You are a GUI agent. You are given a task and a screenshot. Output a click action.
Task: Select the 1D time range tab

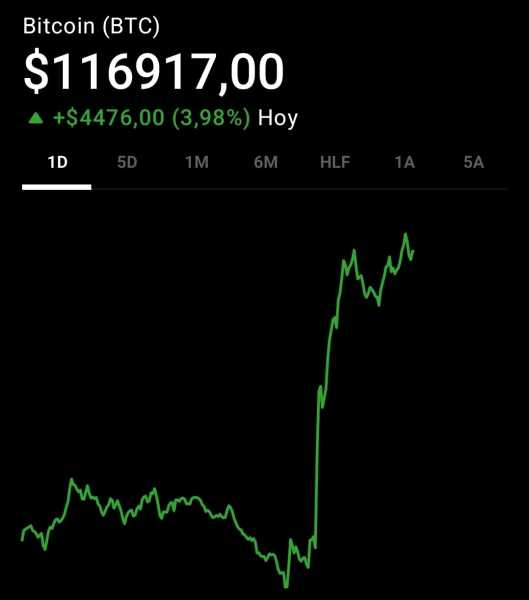click(57, 163)
